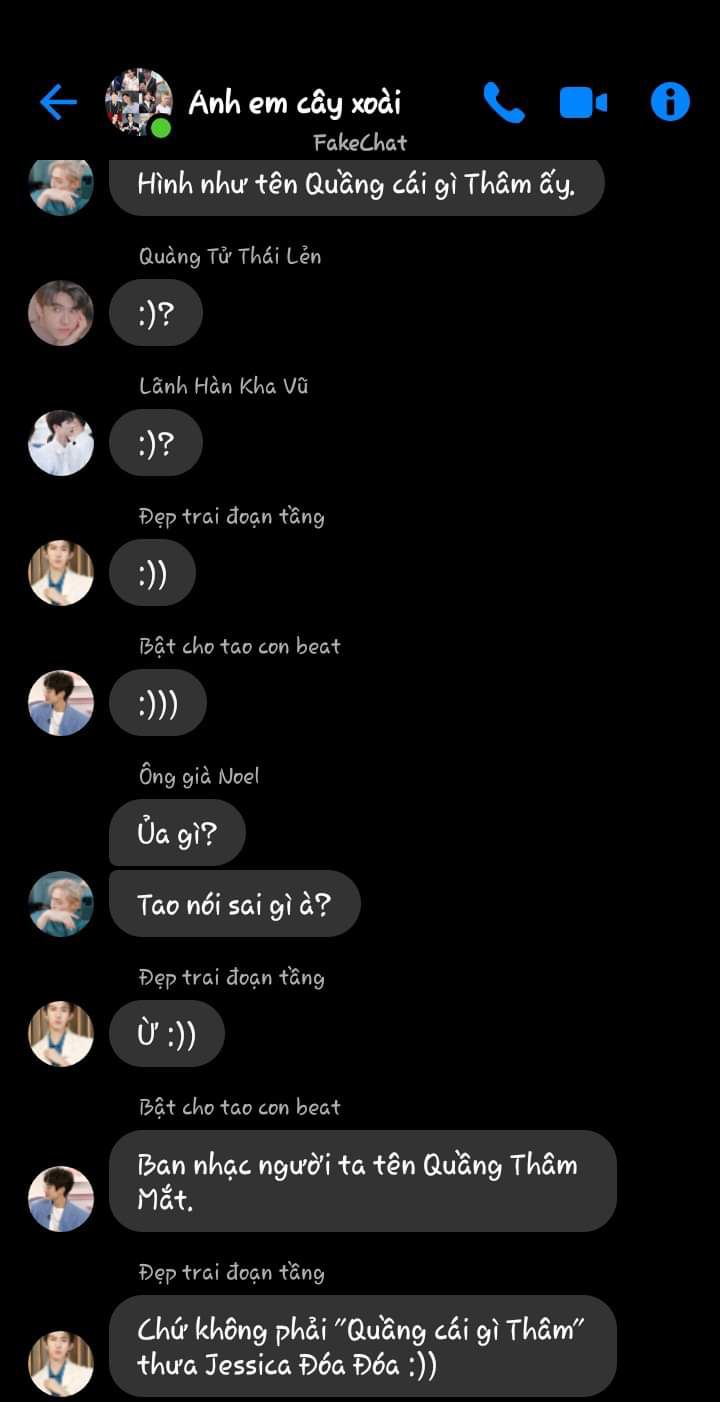The image size is (720, 1402).
Task: Go back from the chat
Action: 58,102
